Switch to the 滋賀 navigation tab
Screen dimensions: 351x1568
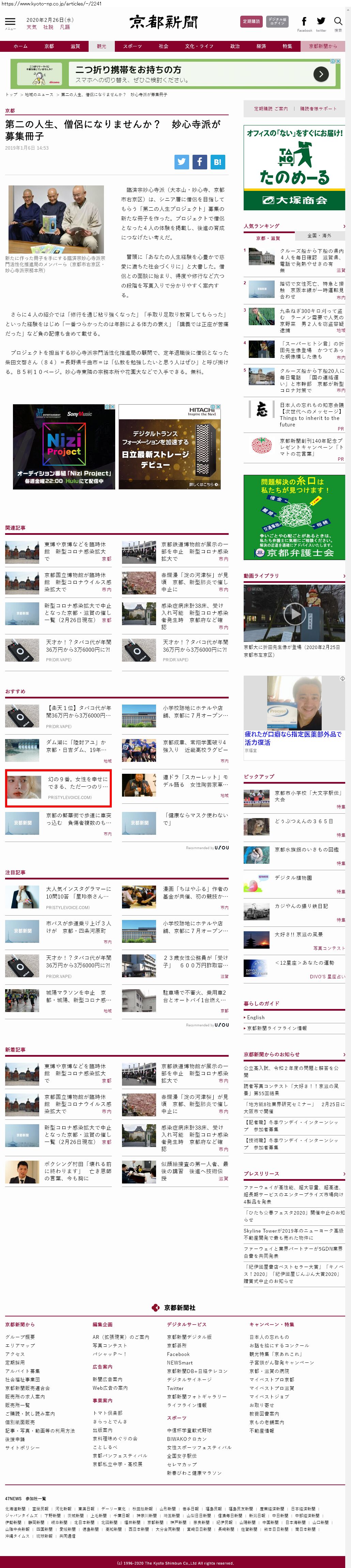click(75, 46)
